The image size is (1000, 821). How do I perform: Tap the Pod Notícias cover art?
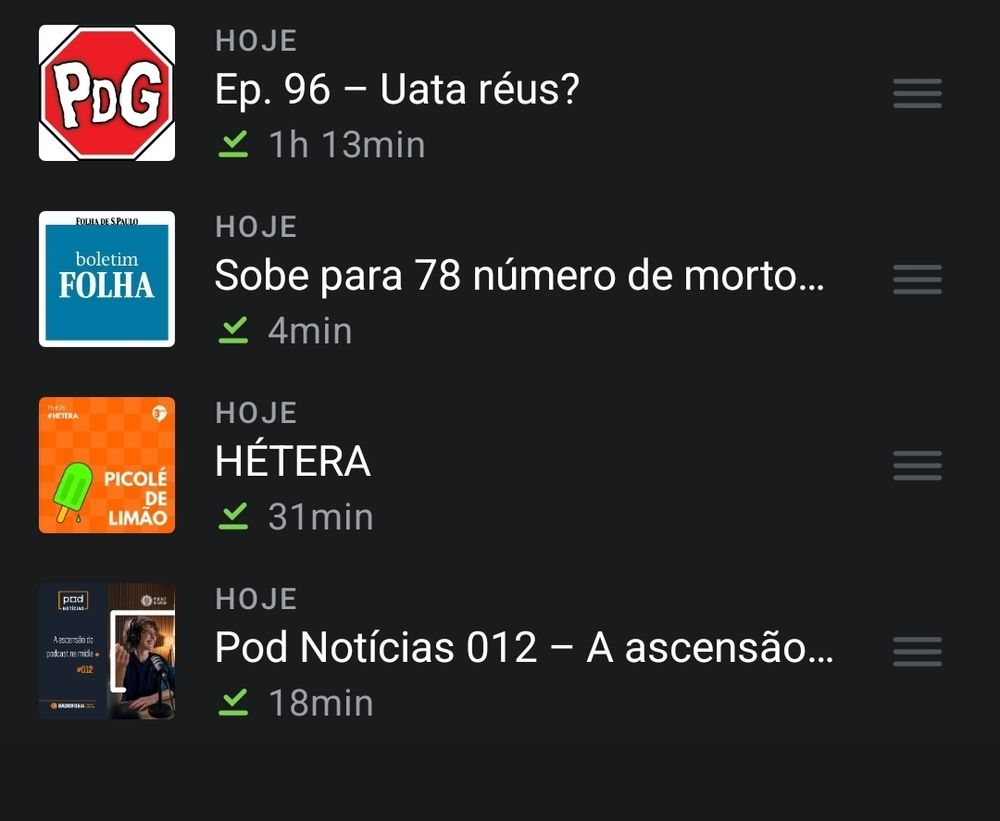(x=107, y=651)
